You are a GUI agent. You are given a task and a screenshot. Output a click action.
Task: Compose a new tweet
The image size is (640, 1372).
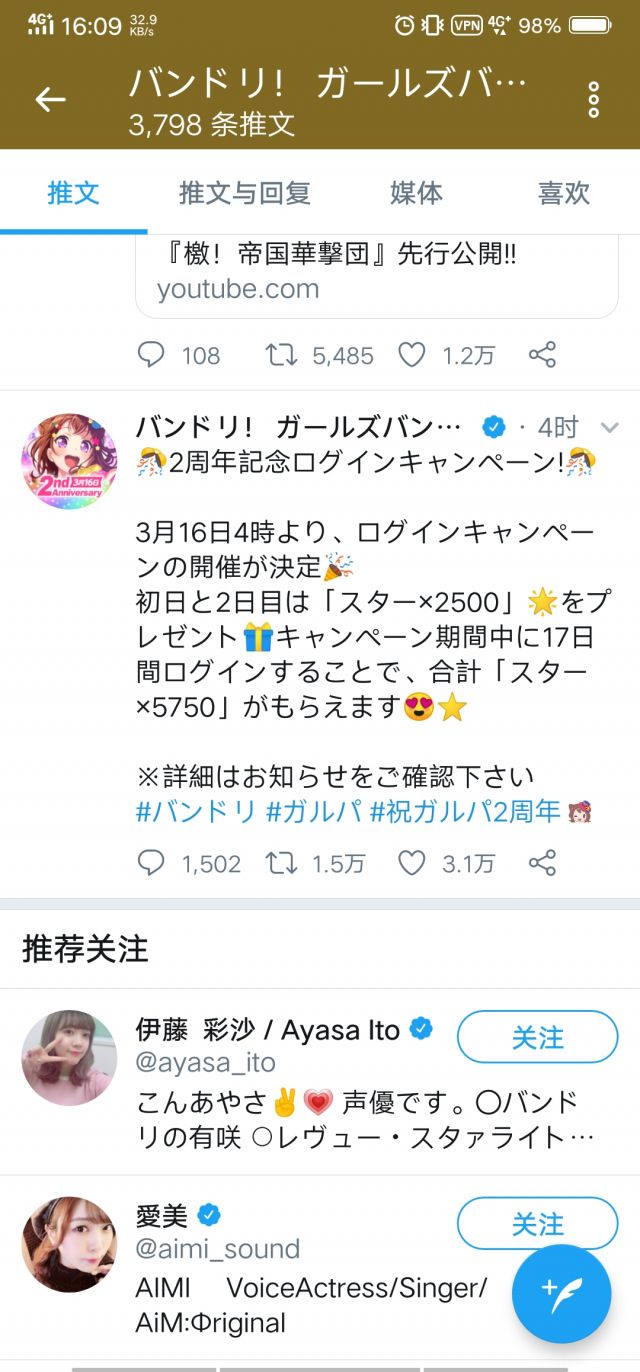point(562,1293)
